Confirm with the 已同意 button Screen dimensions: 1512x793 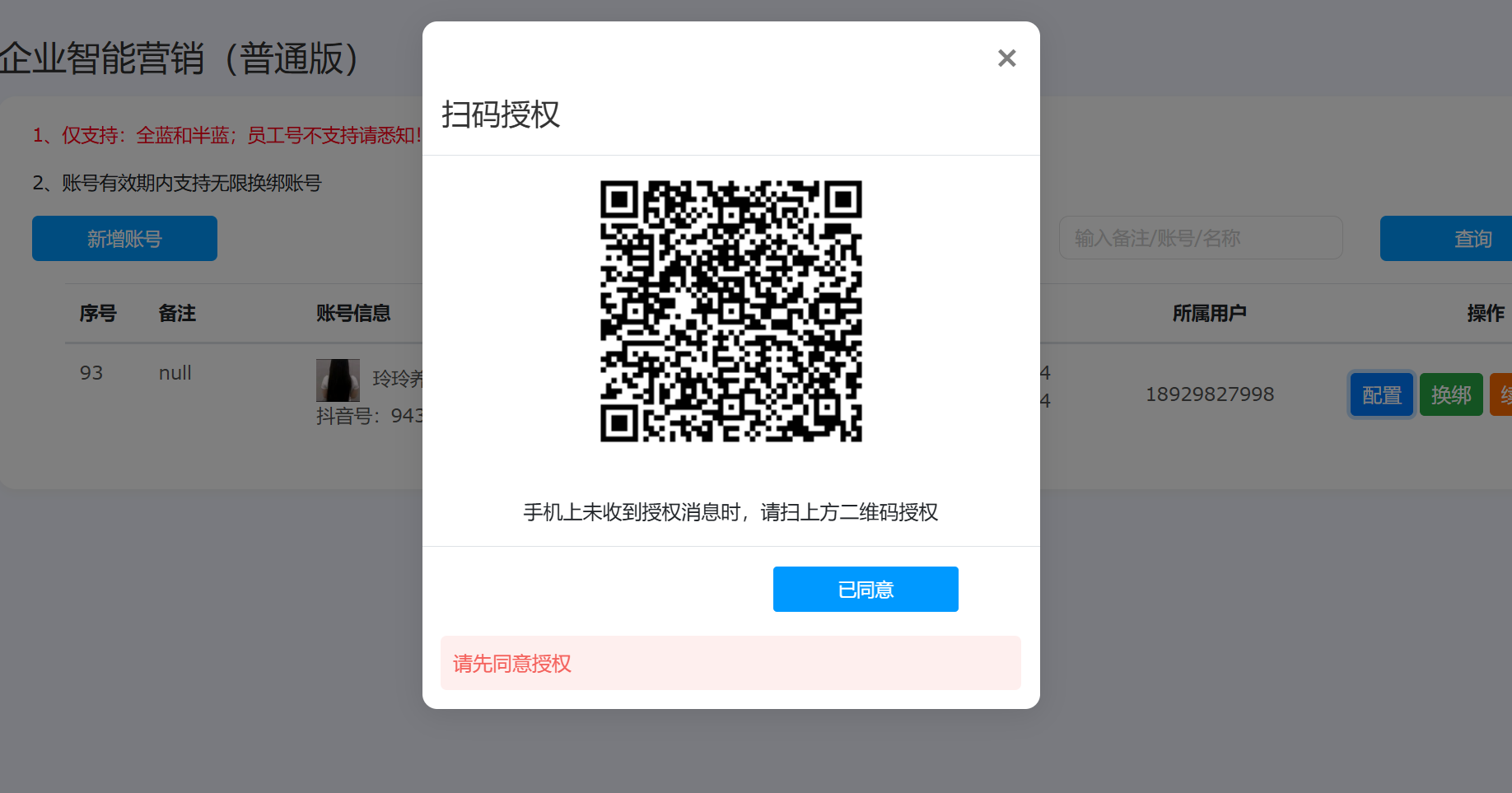coord(865,590)
